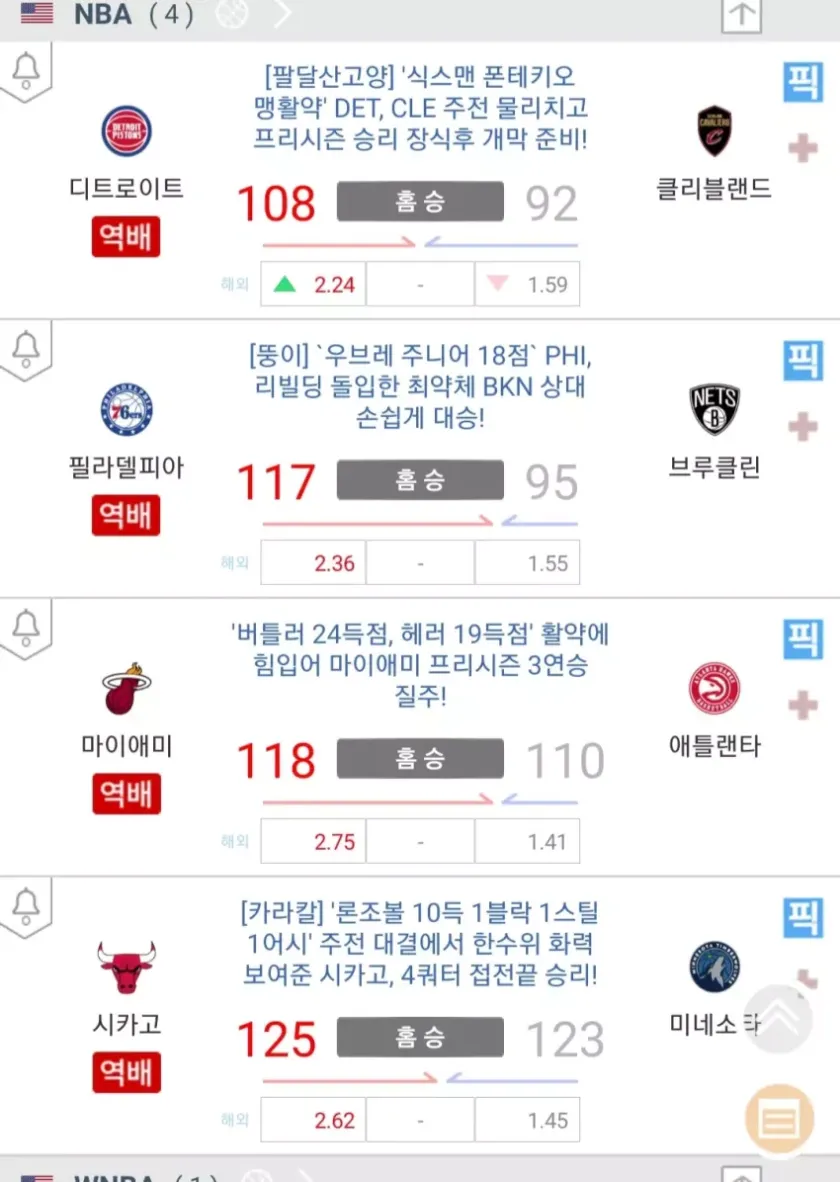Select Atlanta away odds 1.41
The image size is (840, 1182).
pos(527,842)
